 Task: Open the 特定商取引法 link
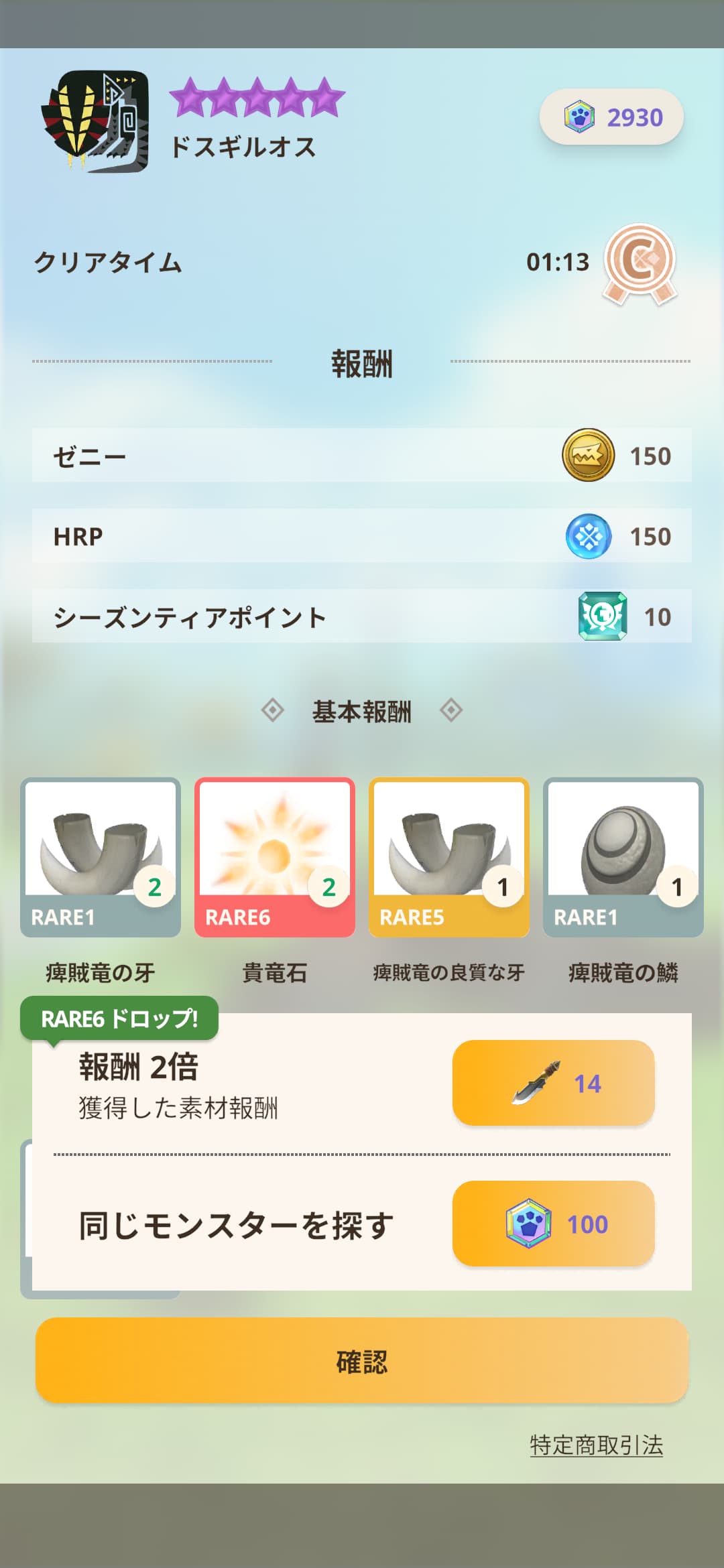coord(597,1445)
